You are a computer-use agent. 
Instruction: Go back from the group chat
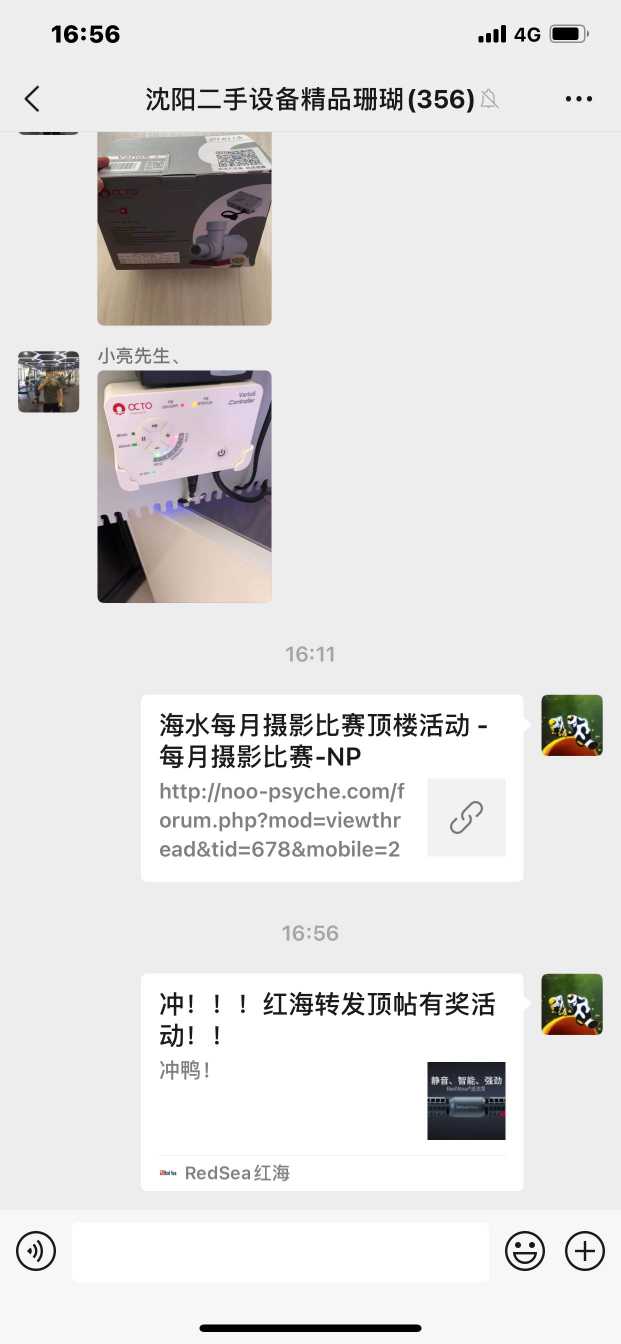point(32,98)
